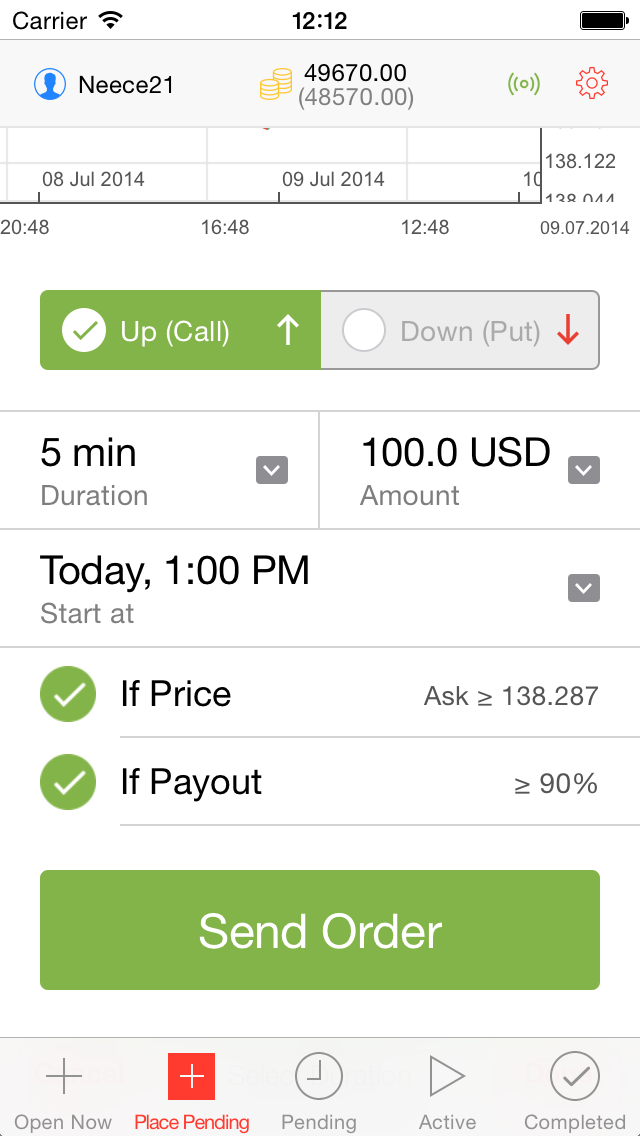Expand the Duration dropdown
The width and height of the screenshot is (640, 1136).
point(272,470)
